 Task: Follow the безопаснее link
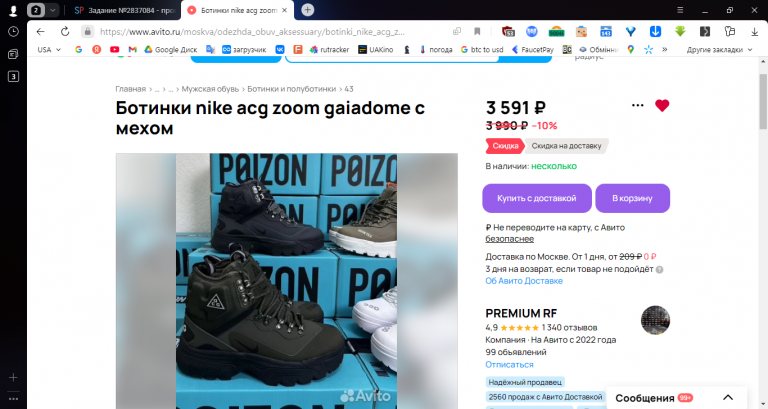[509, 240]
